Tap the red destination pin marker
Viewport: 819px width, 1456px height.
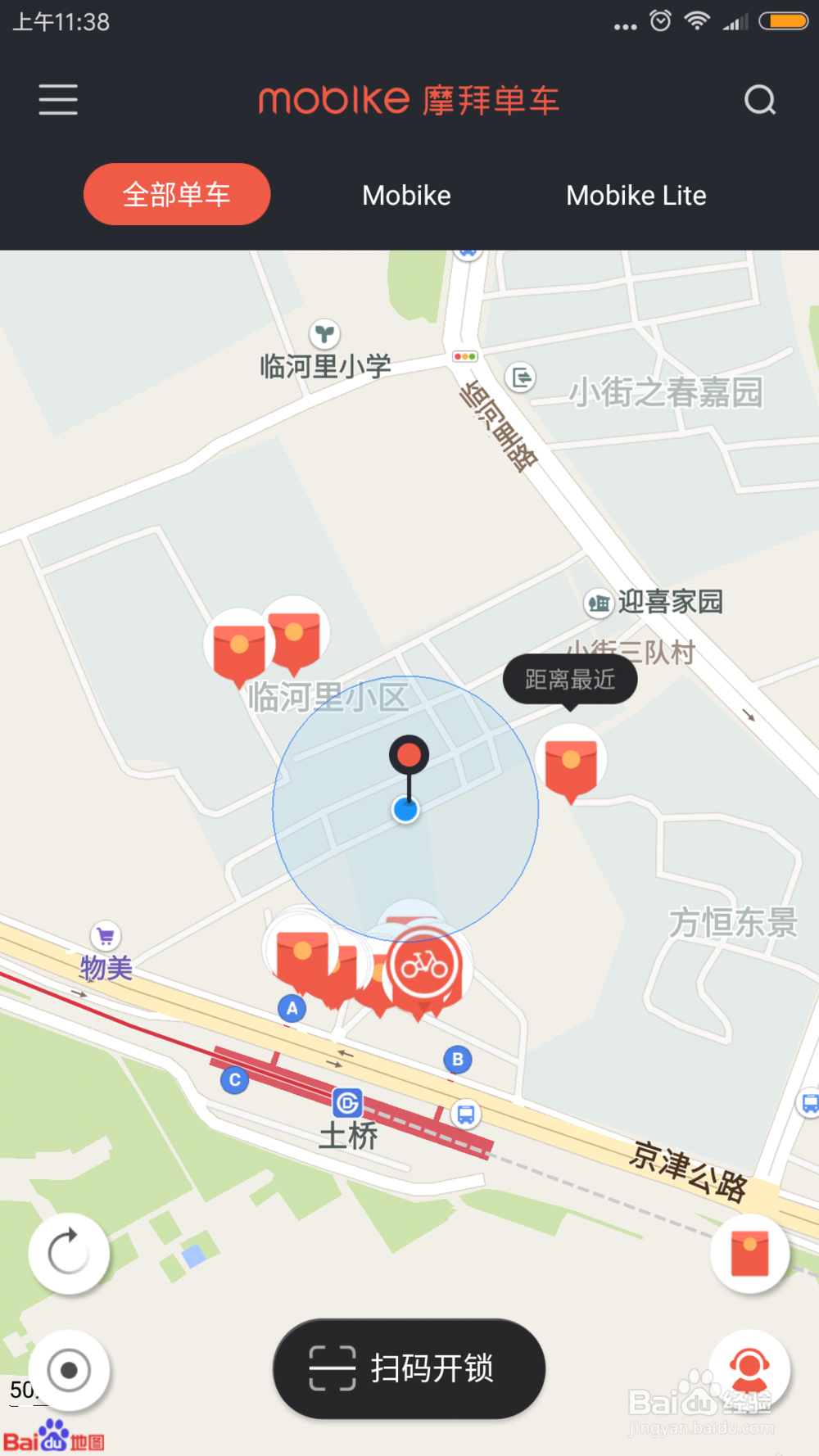409,755
